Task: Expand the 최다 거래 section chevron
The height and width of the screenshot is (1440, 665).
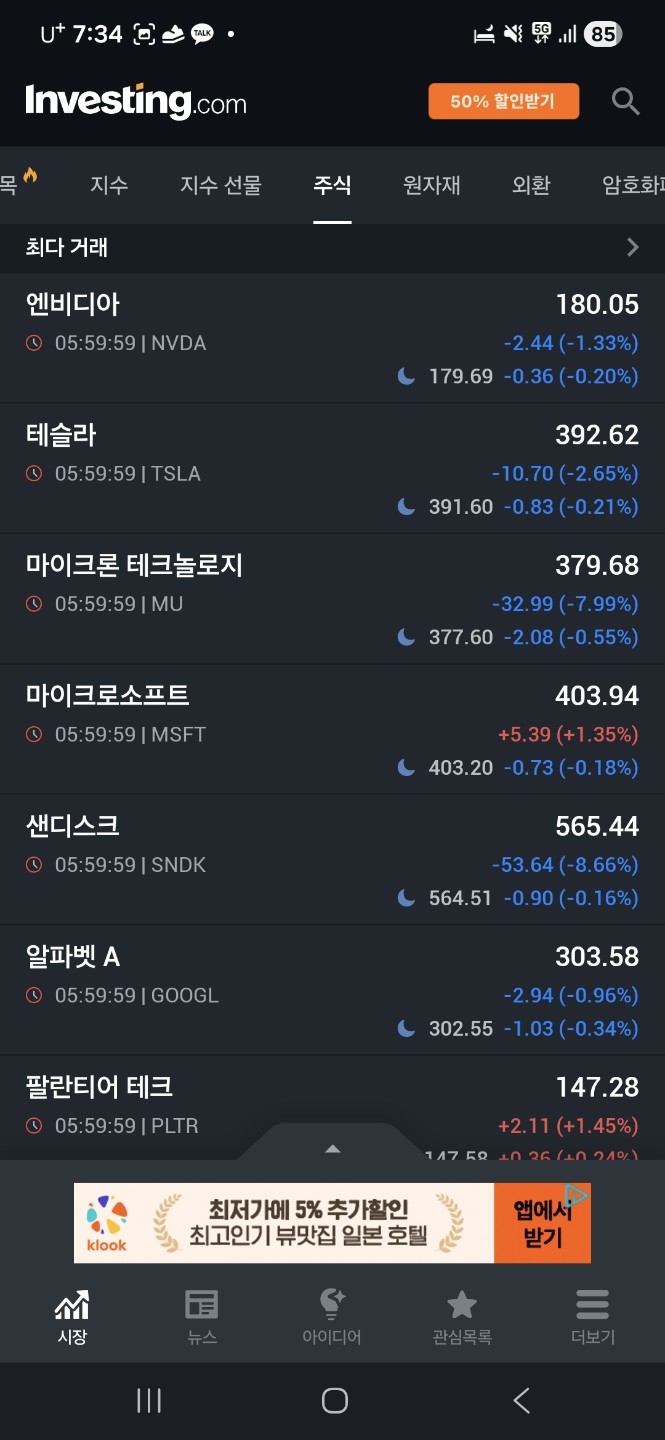Action: [632, 247]
